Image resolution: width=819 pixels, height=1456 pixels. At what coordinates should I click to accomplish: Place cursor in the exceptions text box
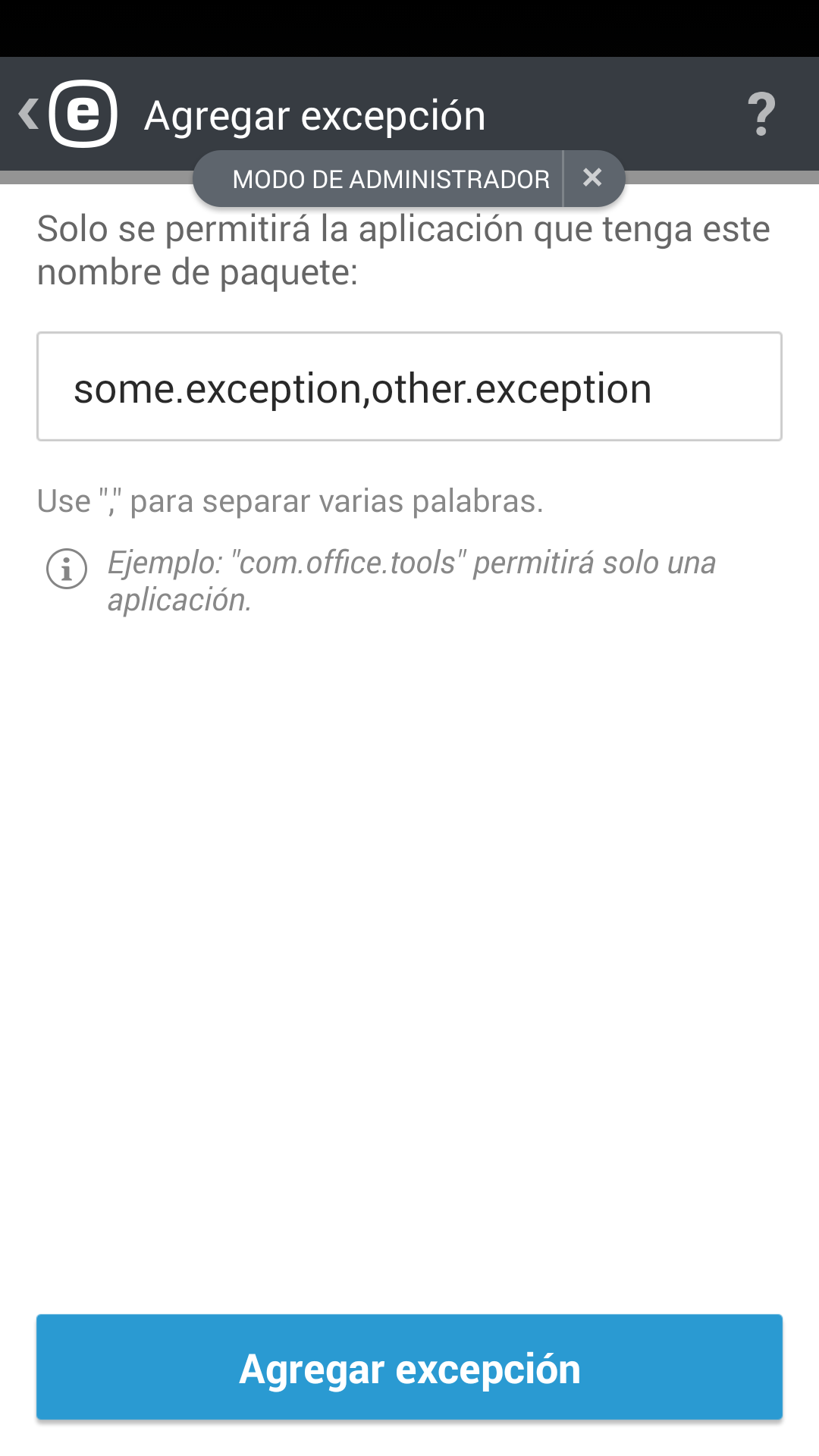[409, 387]
